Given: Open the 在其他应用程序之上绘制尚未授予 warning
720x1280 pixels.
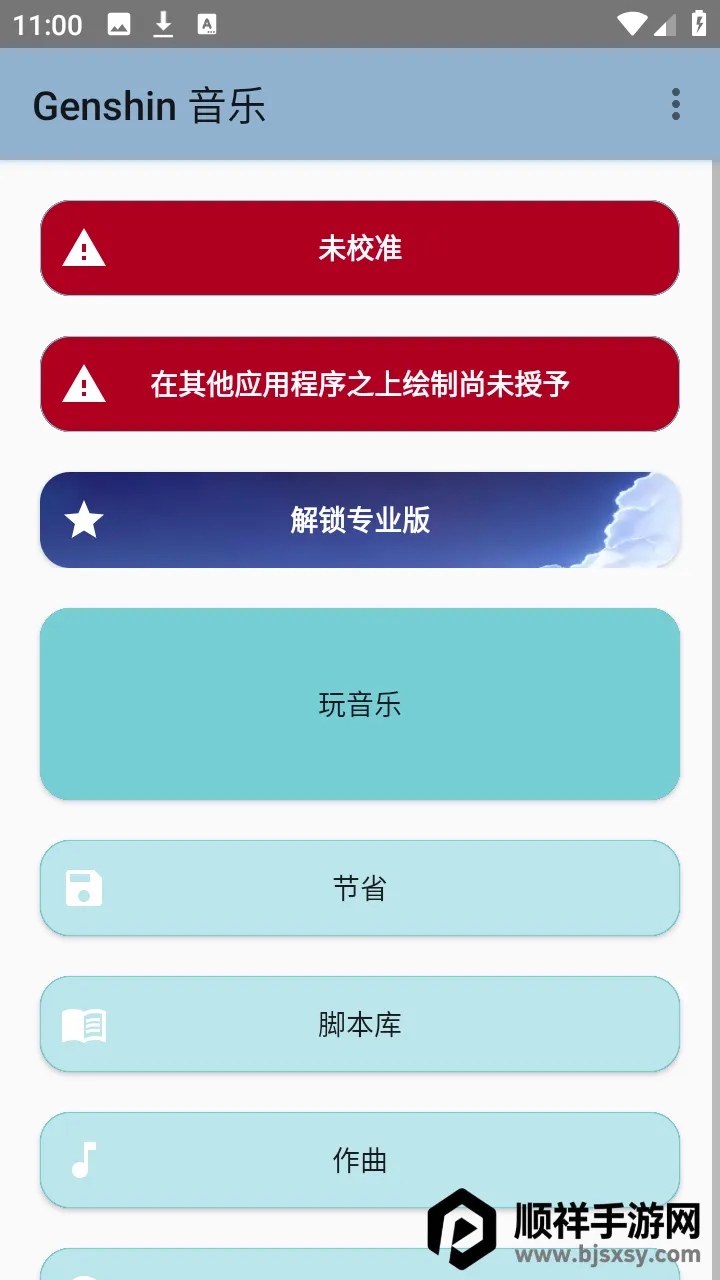Looking at the screenshot, I should click(x=360, y=384).
